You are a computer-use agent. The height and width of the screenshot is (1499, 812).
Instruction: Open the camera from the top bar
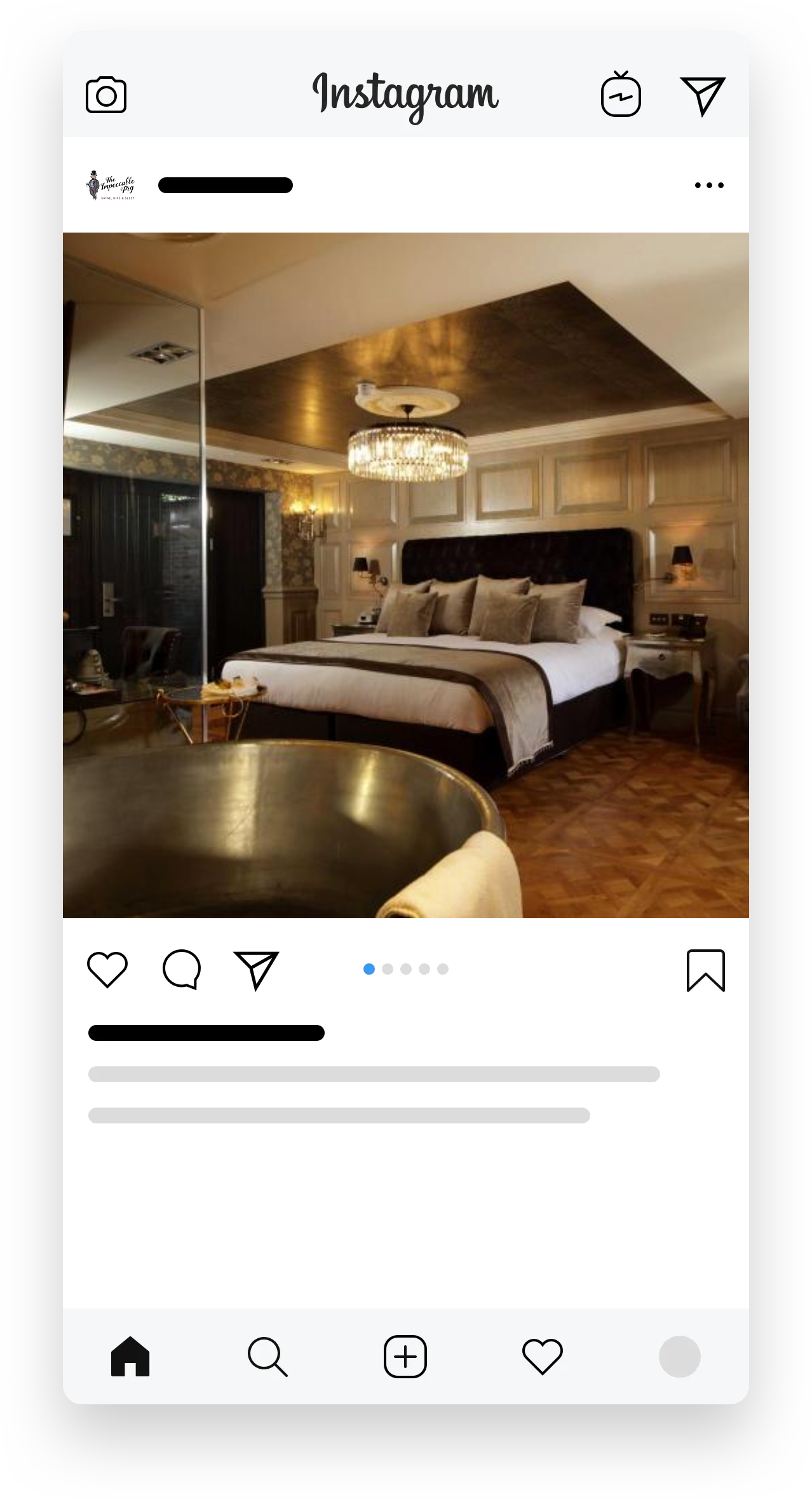(106, 95)
